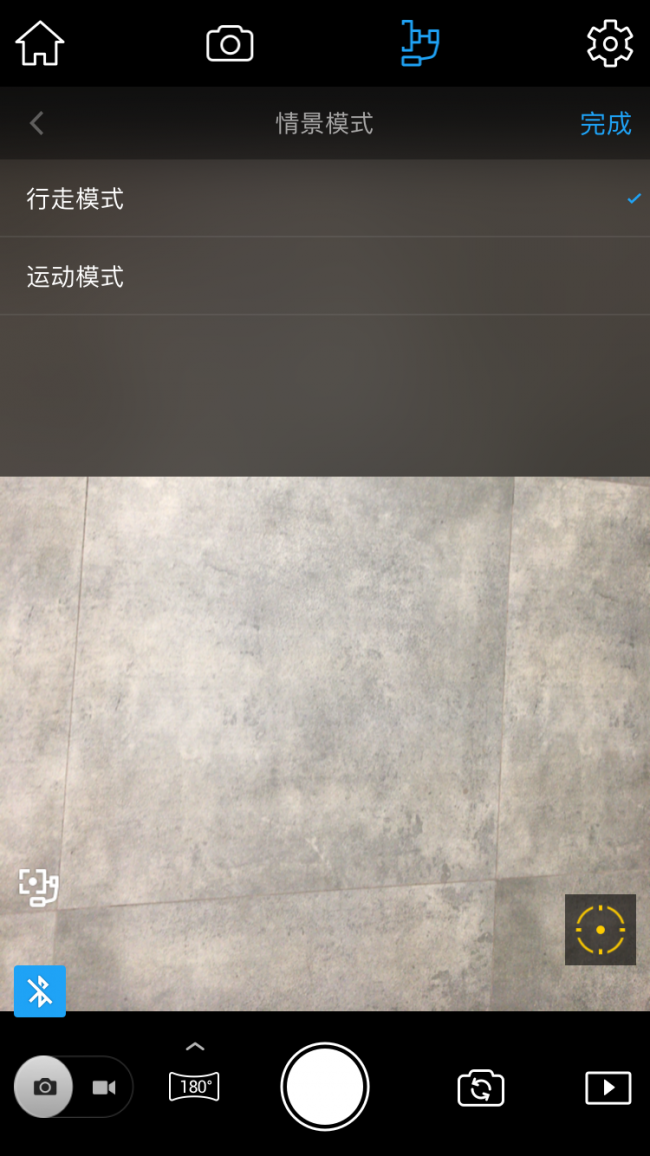Take a photo with the shutter button
This screenshot has height=1156, width=650.
(325, 1087)
